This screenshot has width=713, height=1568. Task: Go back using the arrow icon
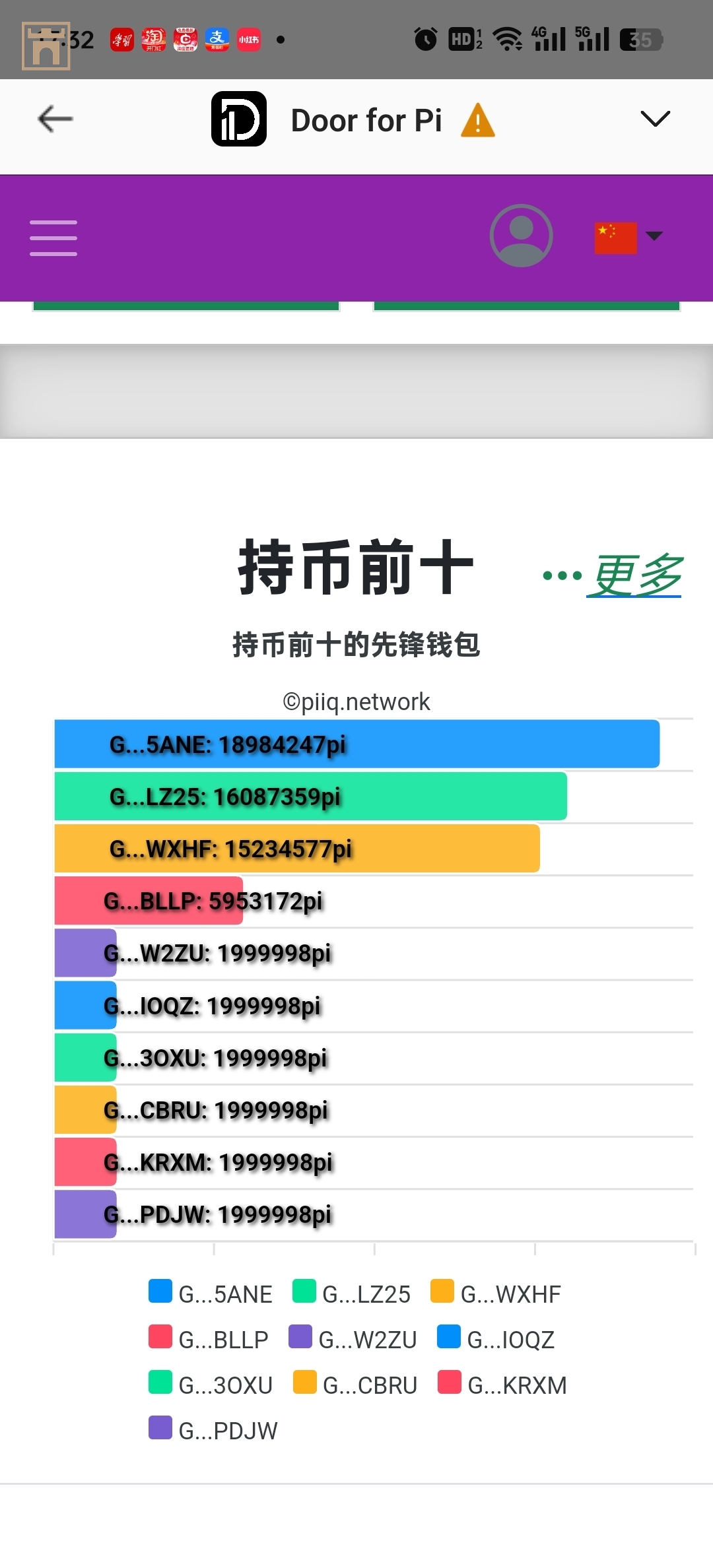click(55, 119)
